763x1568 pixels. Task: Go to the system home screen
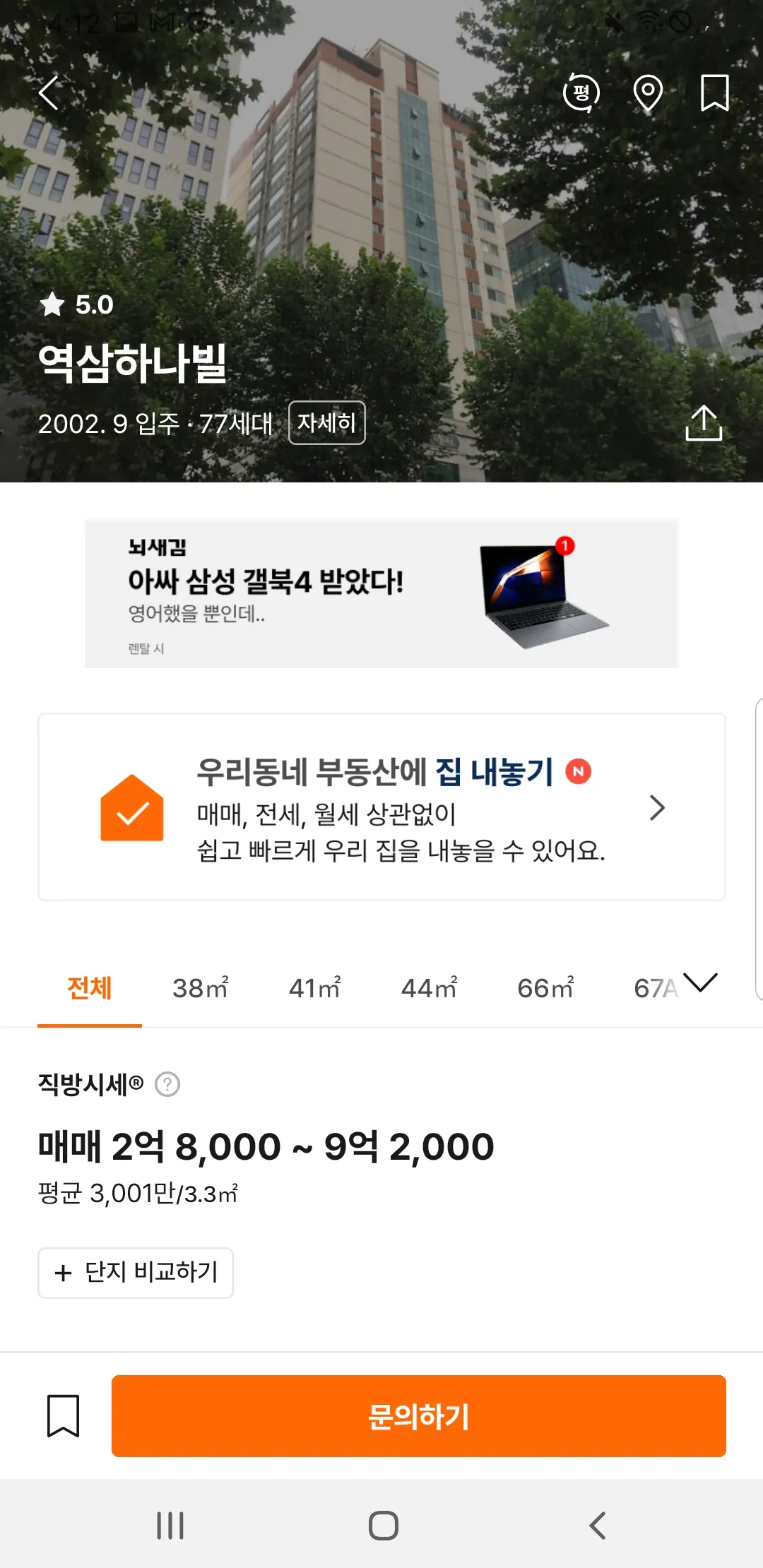pyautogui.click(x=383, y=1526)
